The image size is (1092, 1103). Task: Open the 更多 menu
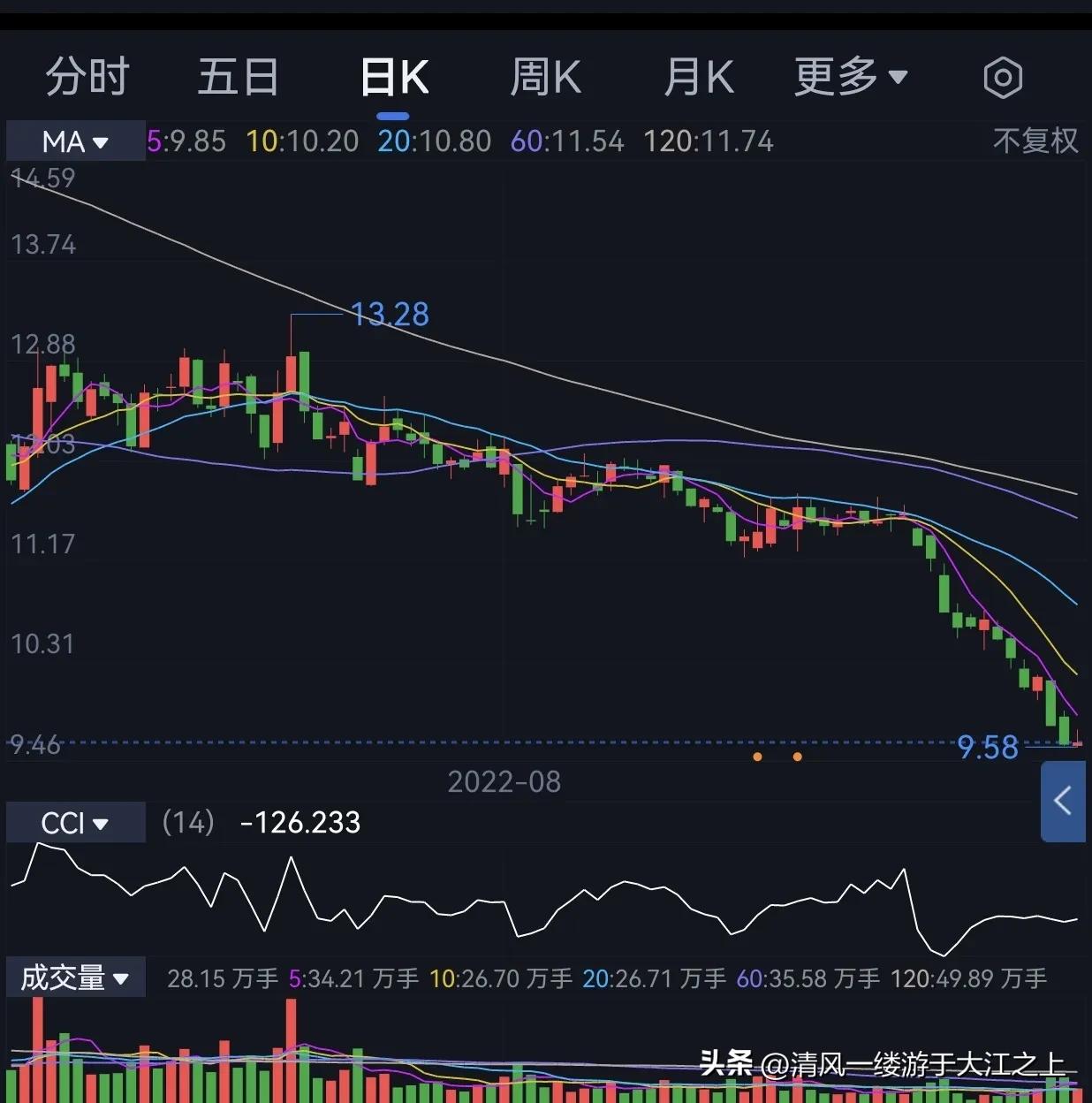coord(850,77)
